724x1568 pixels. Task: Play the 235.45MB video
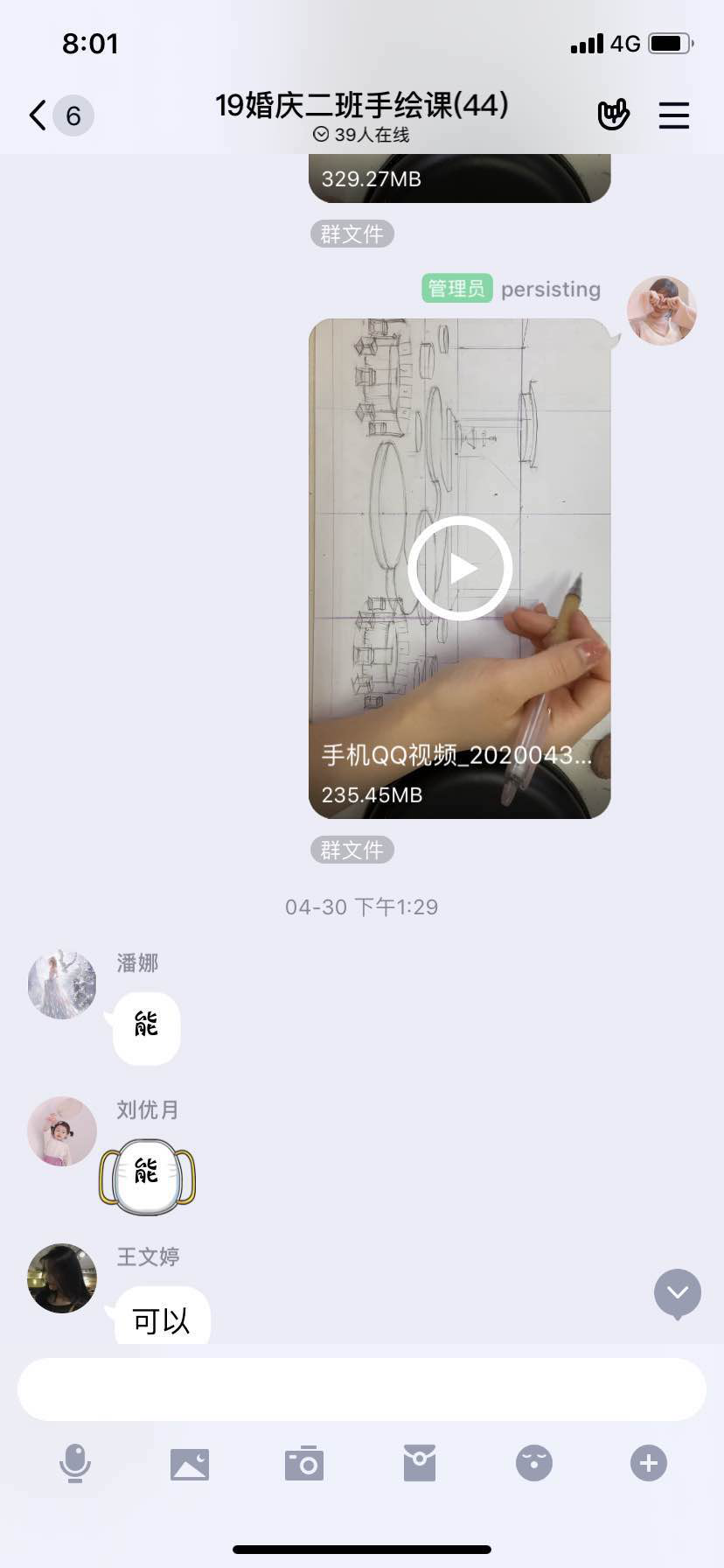pos(460,569)
